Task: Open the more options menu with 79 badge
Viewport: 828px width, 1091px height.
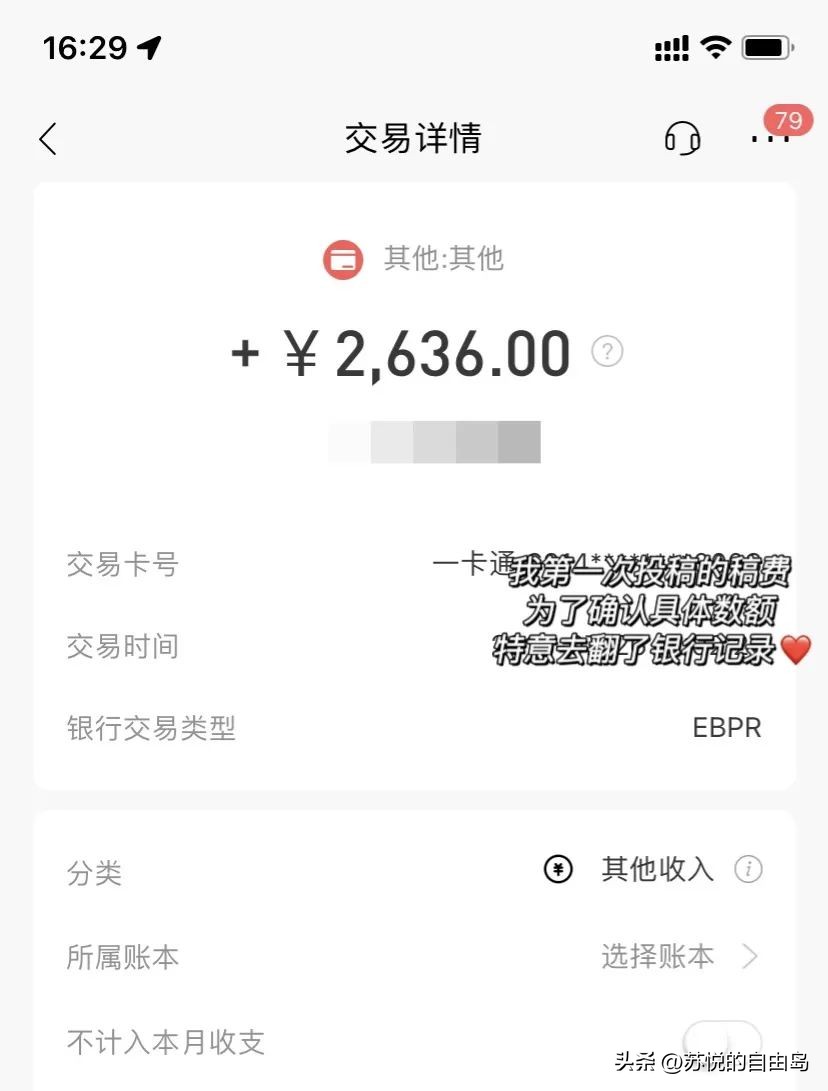Action: pos(770,139)
